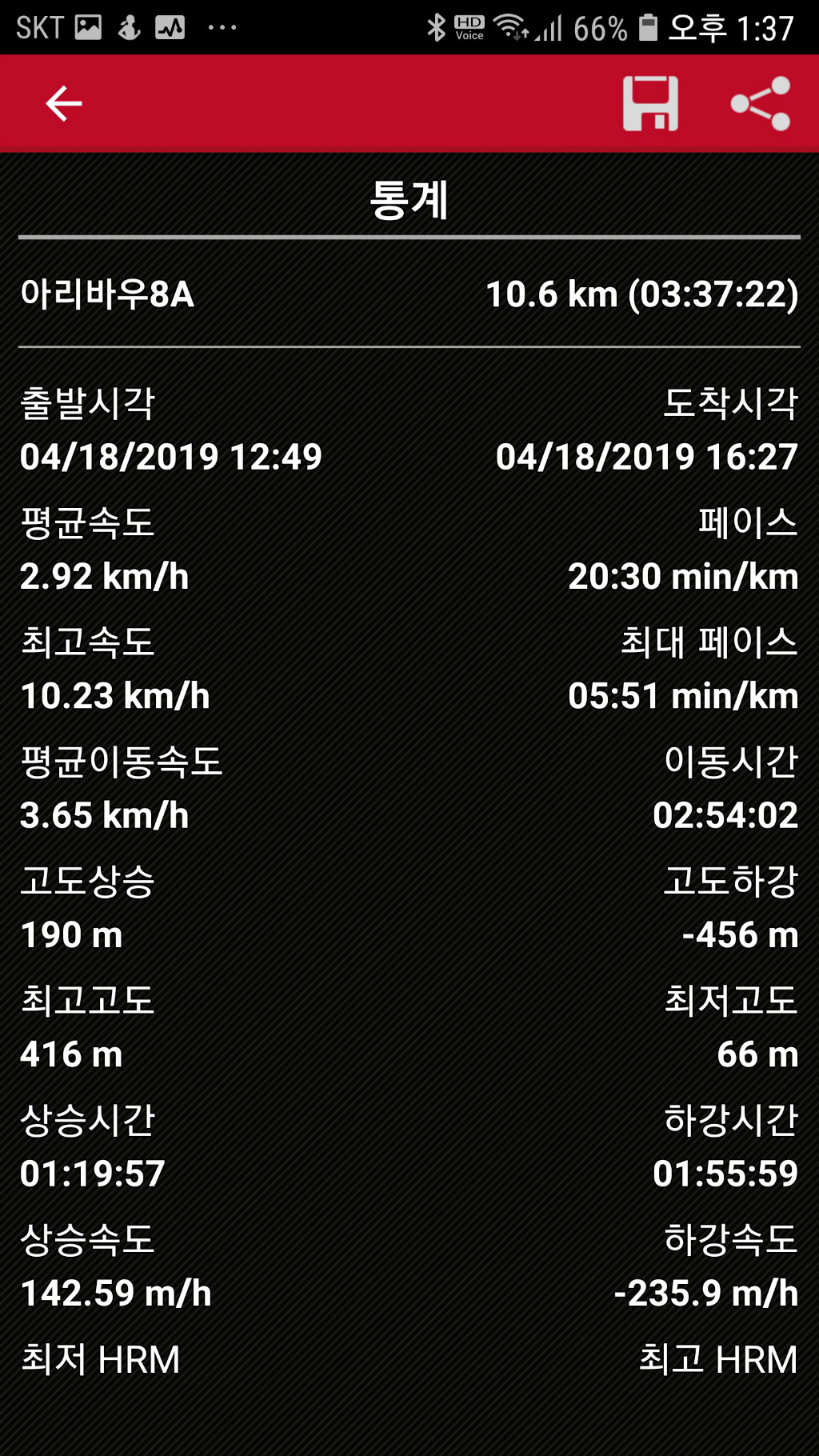Tap the photo notification icon top left
Screen dimensions: 819x1456
[88, 26]
